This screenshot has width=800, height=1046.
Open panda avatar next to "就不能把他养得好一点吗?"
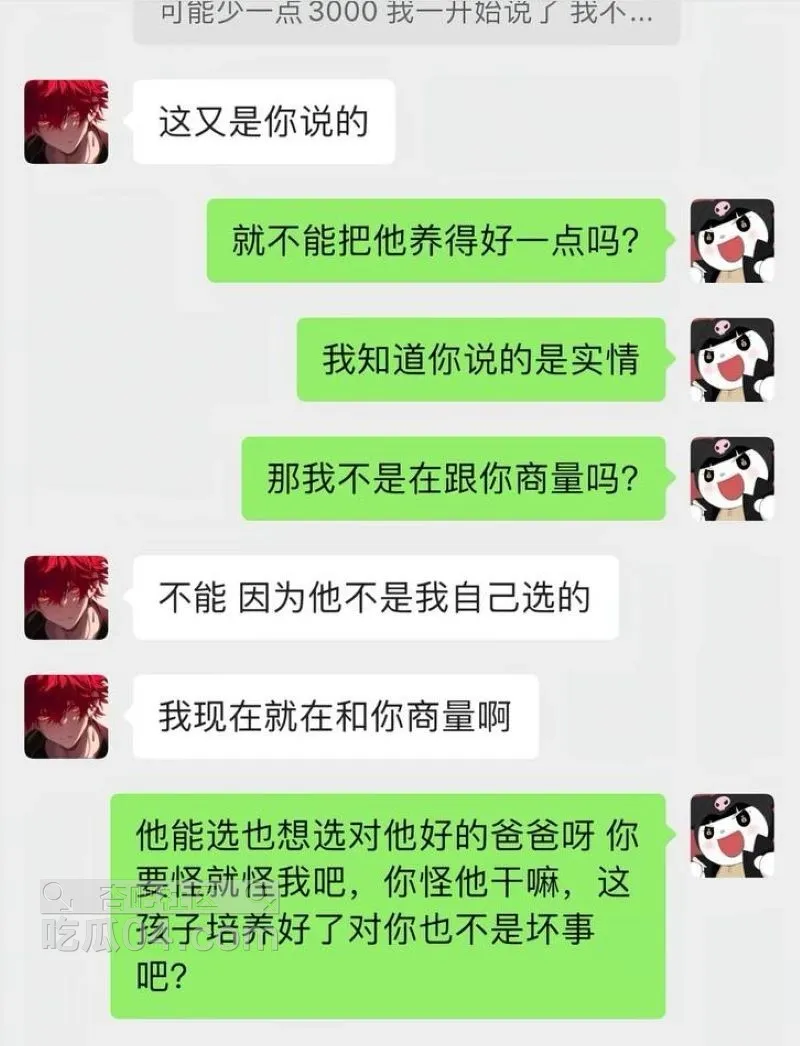[732, 240]
